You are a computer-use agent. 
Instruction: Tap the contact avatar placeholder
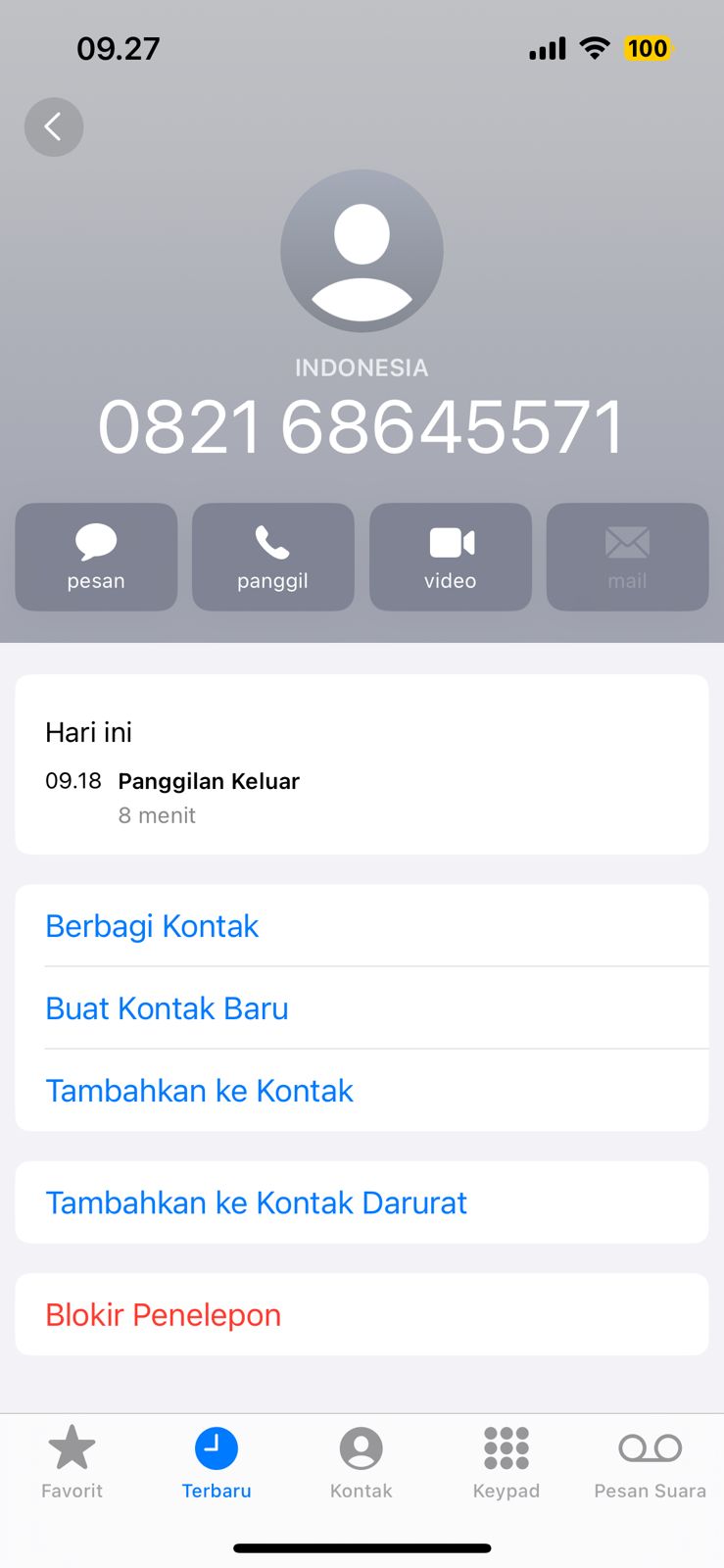(x=362, y=250)
